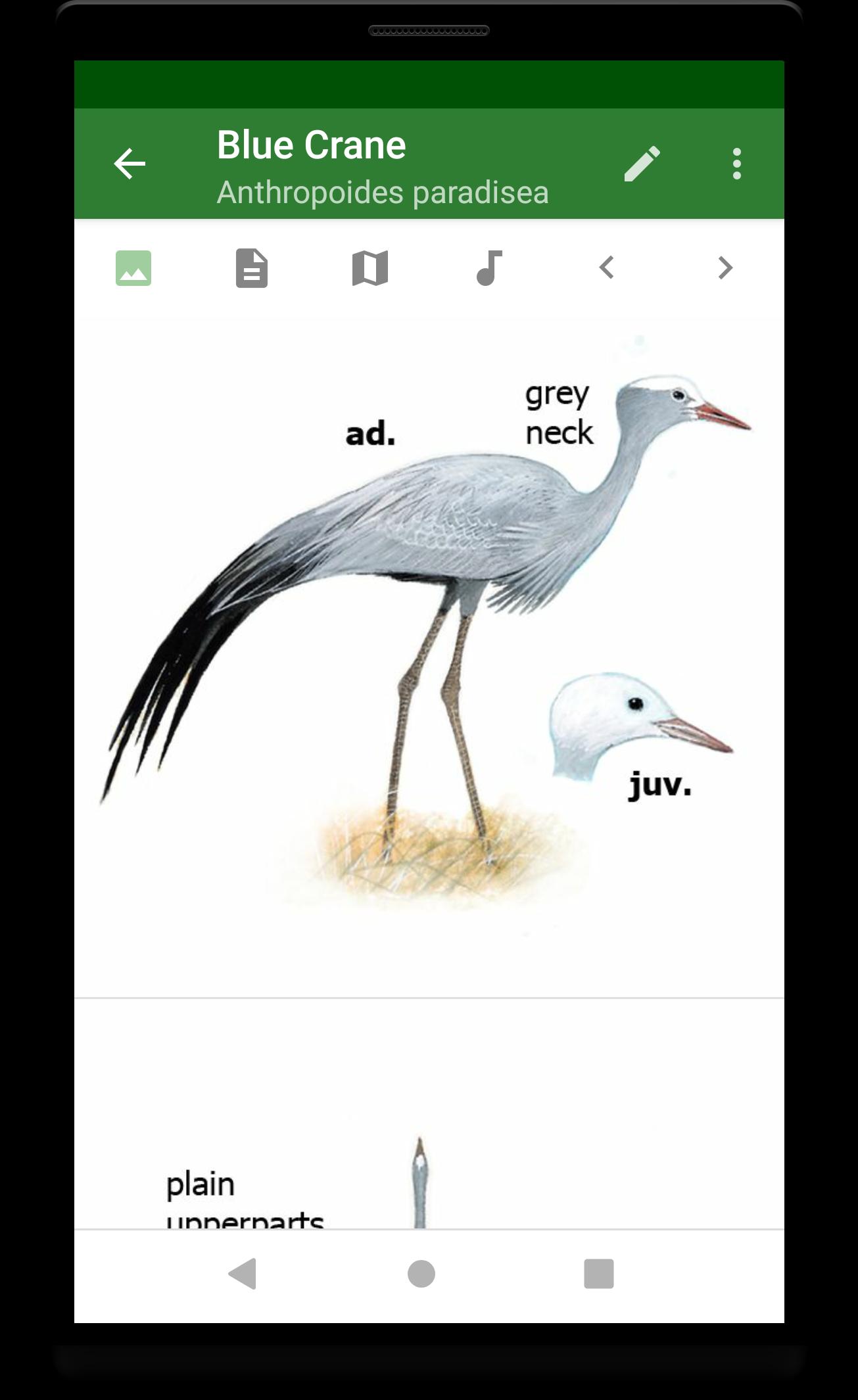Open the text description tab
Screen dimensions: 858x1400
pyautogui.click(x=252, y=268)
